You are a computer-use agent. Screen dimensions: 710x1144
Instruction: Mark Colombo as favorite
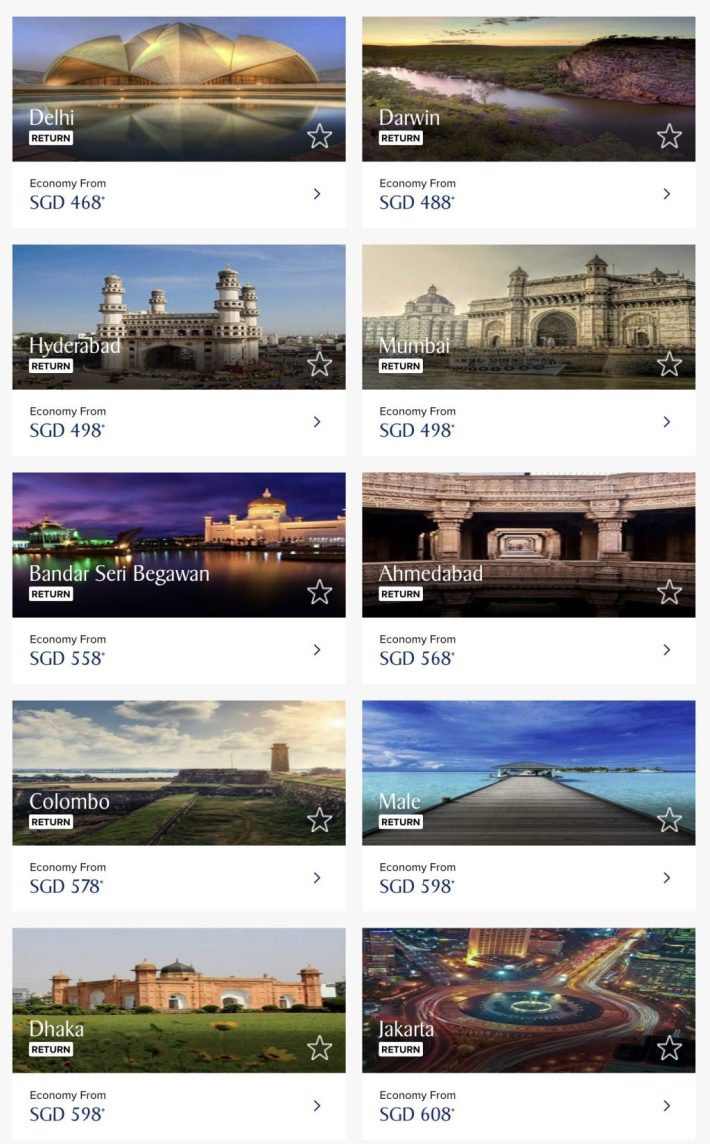point(319,820)
